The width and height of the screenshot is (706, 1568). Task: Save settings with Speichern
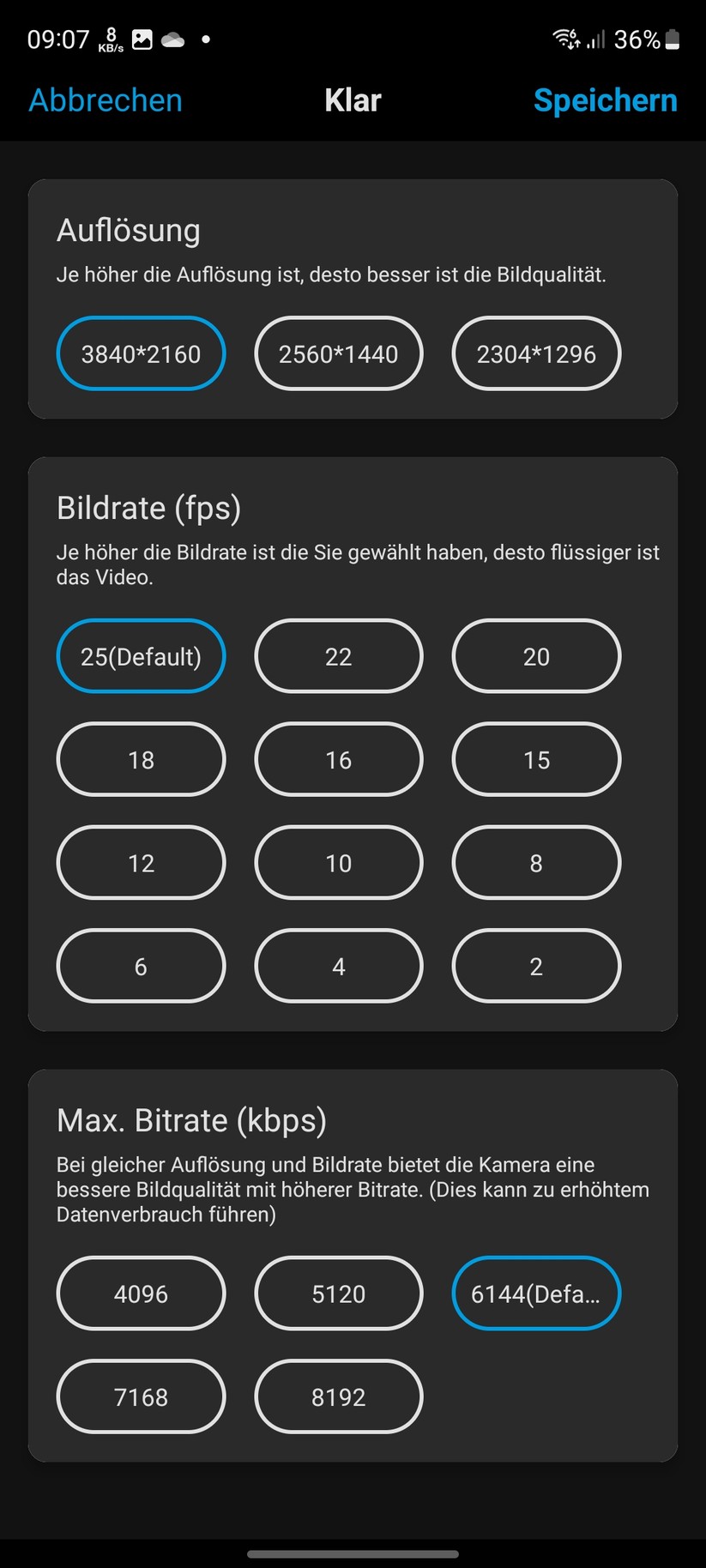tap(605, 100)
